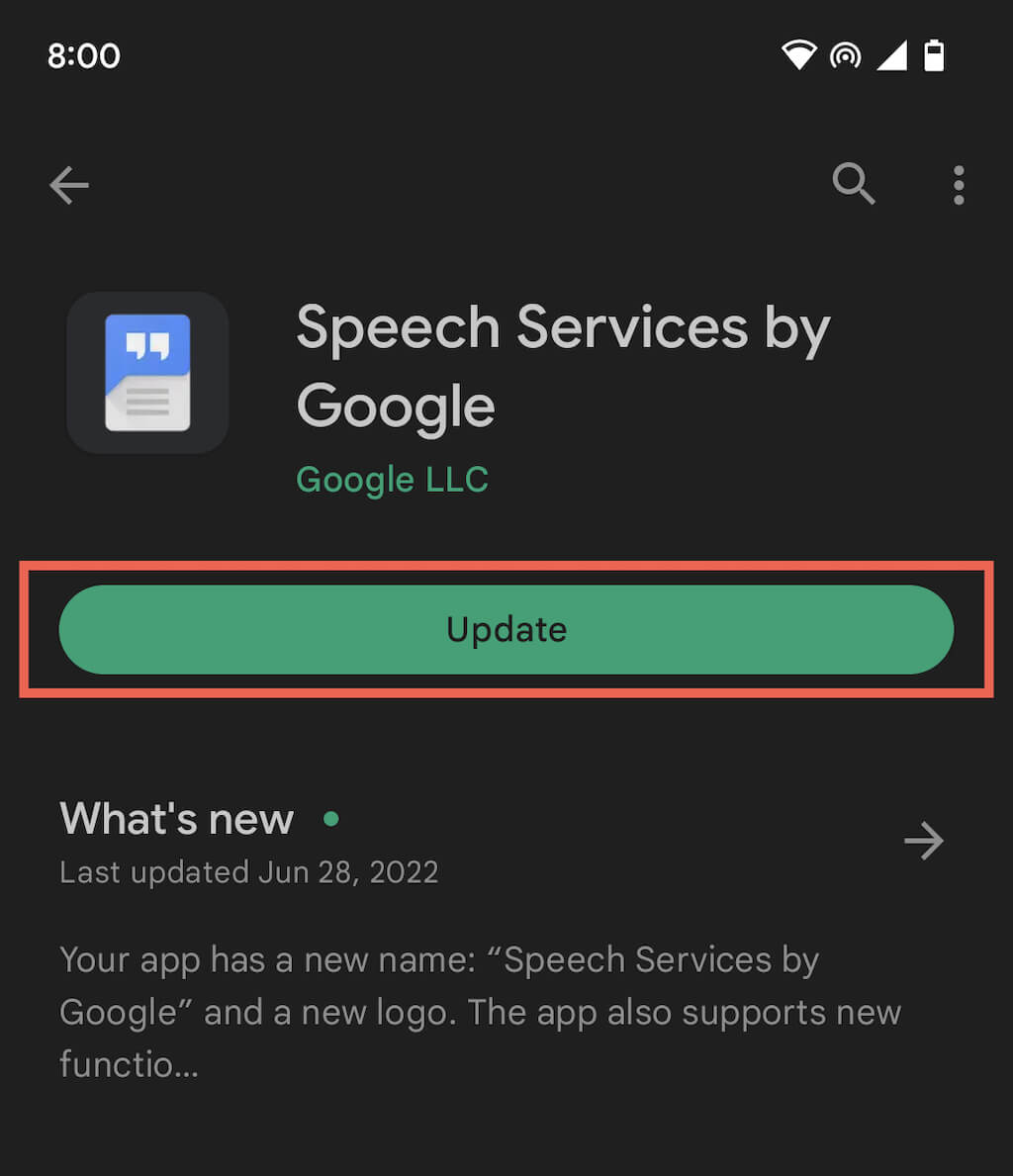Go back to the previous screen
This screenshot has height=1176, width=1013.
click(69, 185)
